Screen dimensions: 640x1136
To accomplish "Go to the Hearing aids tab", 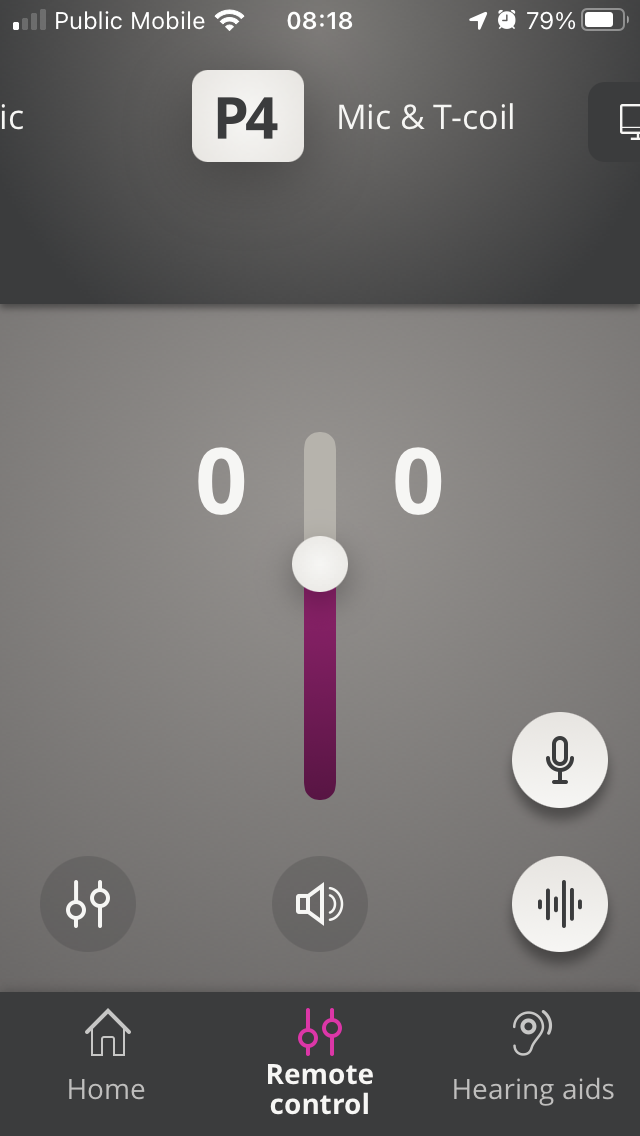I will coord(533,1056).
